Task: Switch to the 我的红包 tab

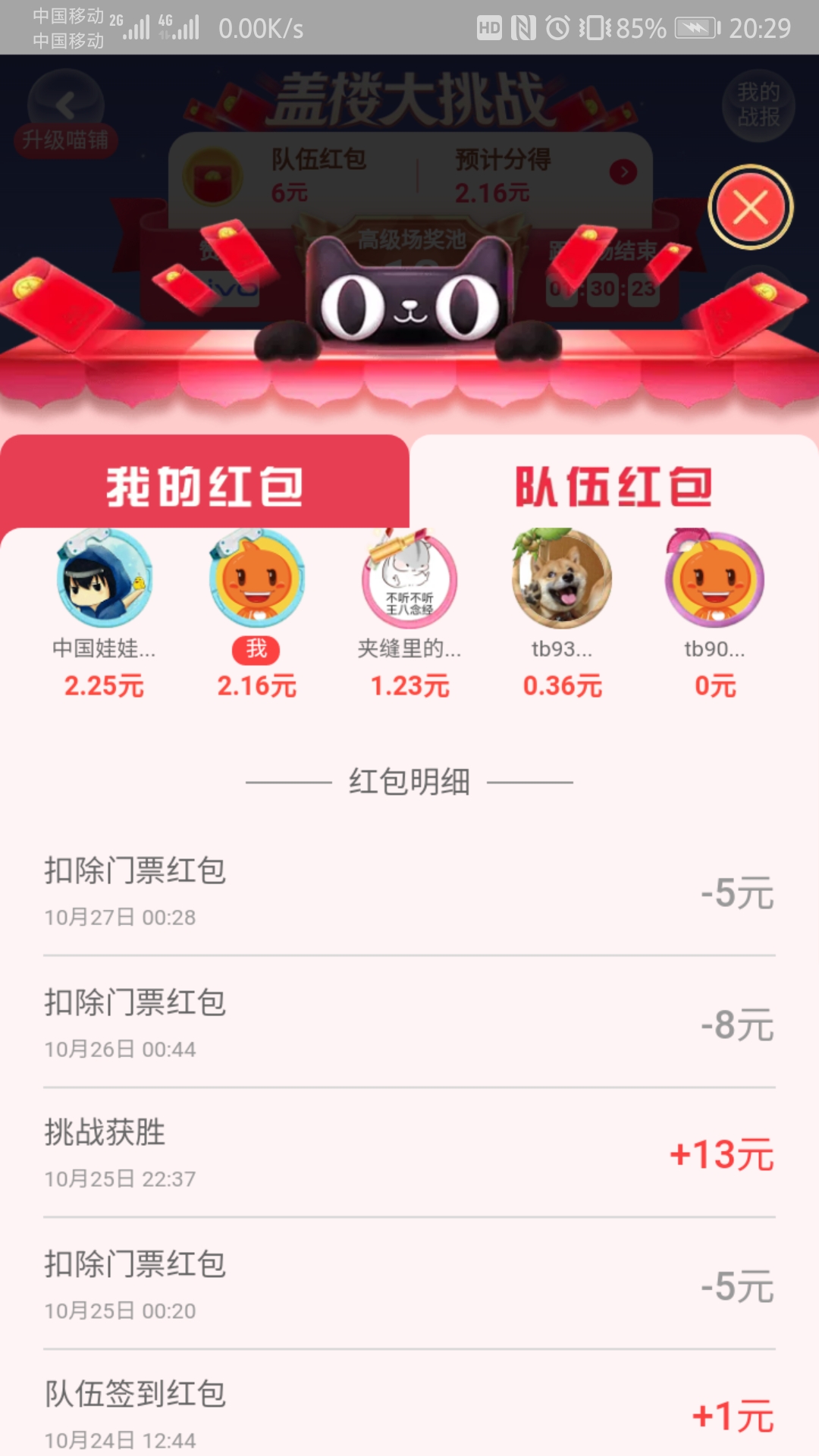Action: [x=205, y=485]
